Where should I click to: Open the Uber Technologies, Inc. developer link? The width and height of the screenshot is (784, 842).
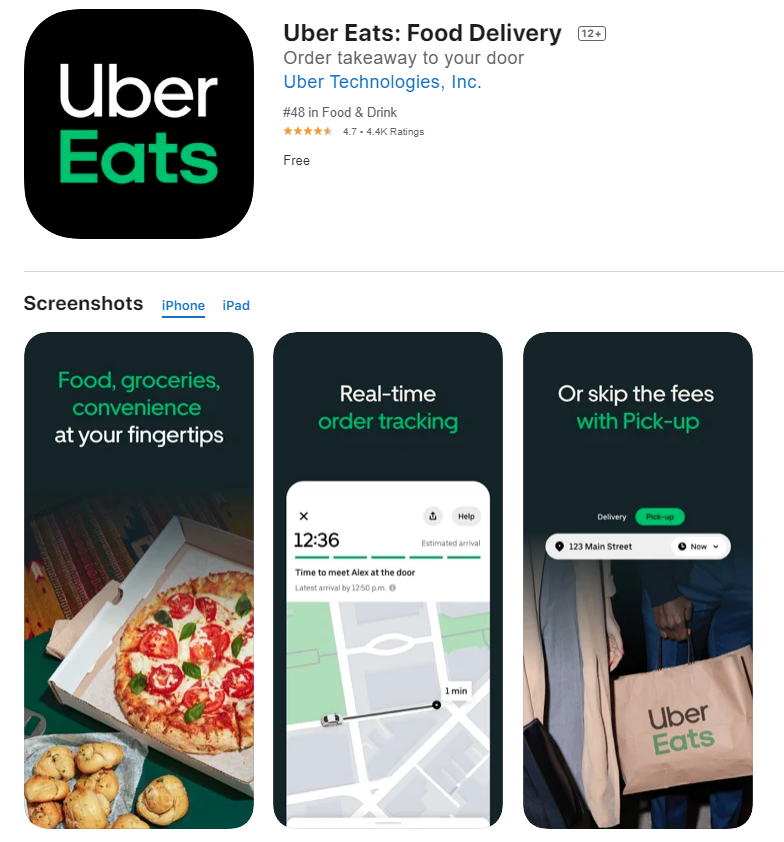[382, 82]
